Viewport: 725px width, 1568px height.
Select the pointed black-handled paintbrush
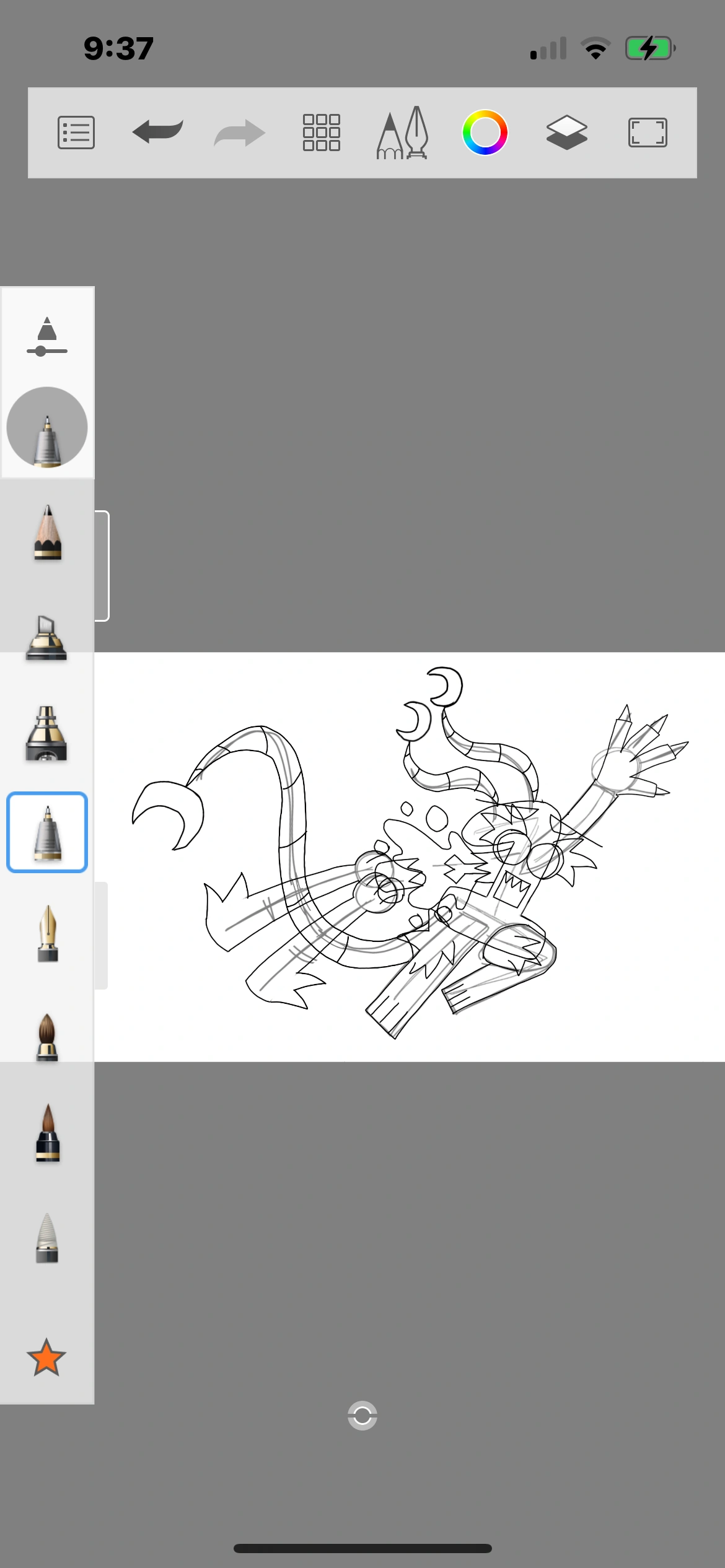click(x=48, y=1133)
